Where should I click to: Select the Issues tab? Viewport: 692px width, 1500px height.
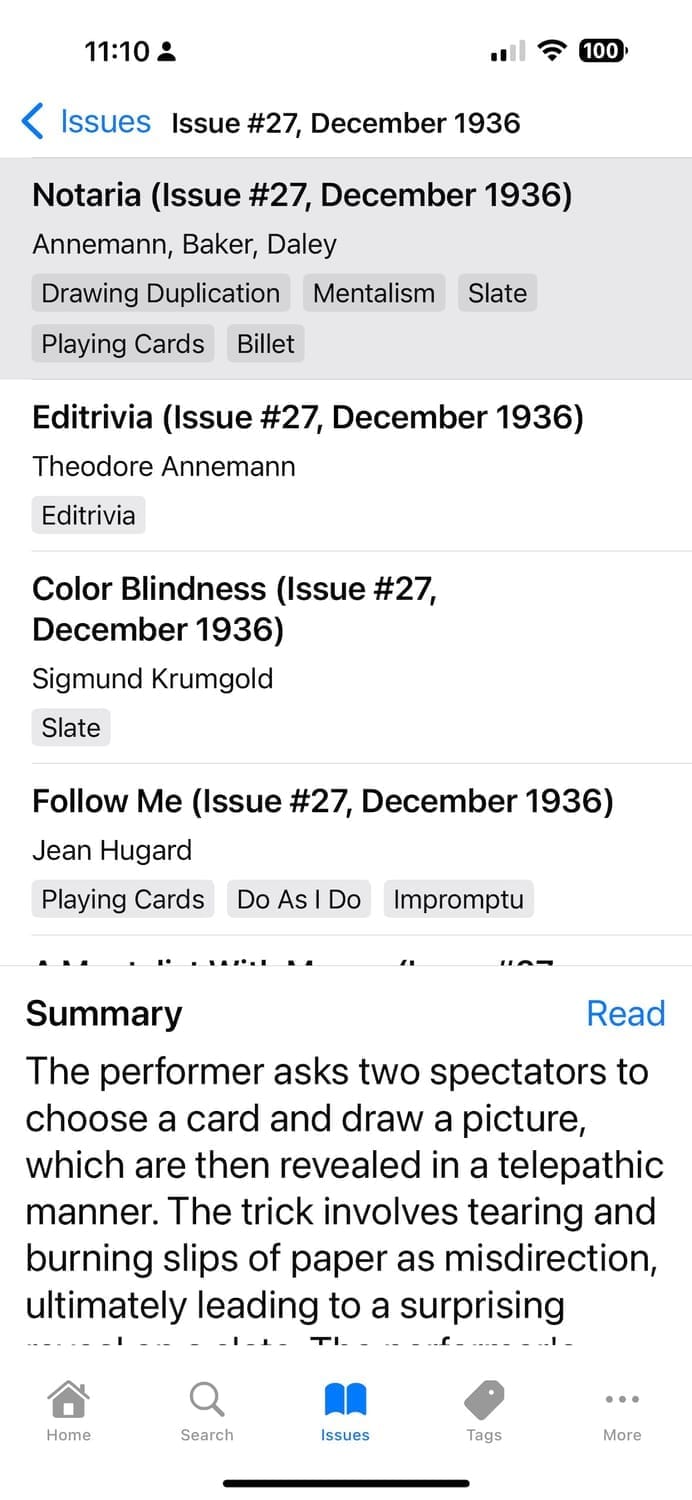point(345,1411)
